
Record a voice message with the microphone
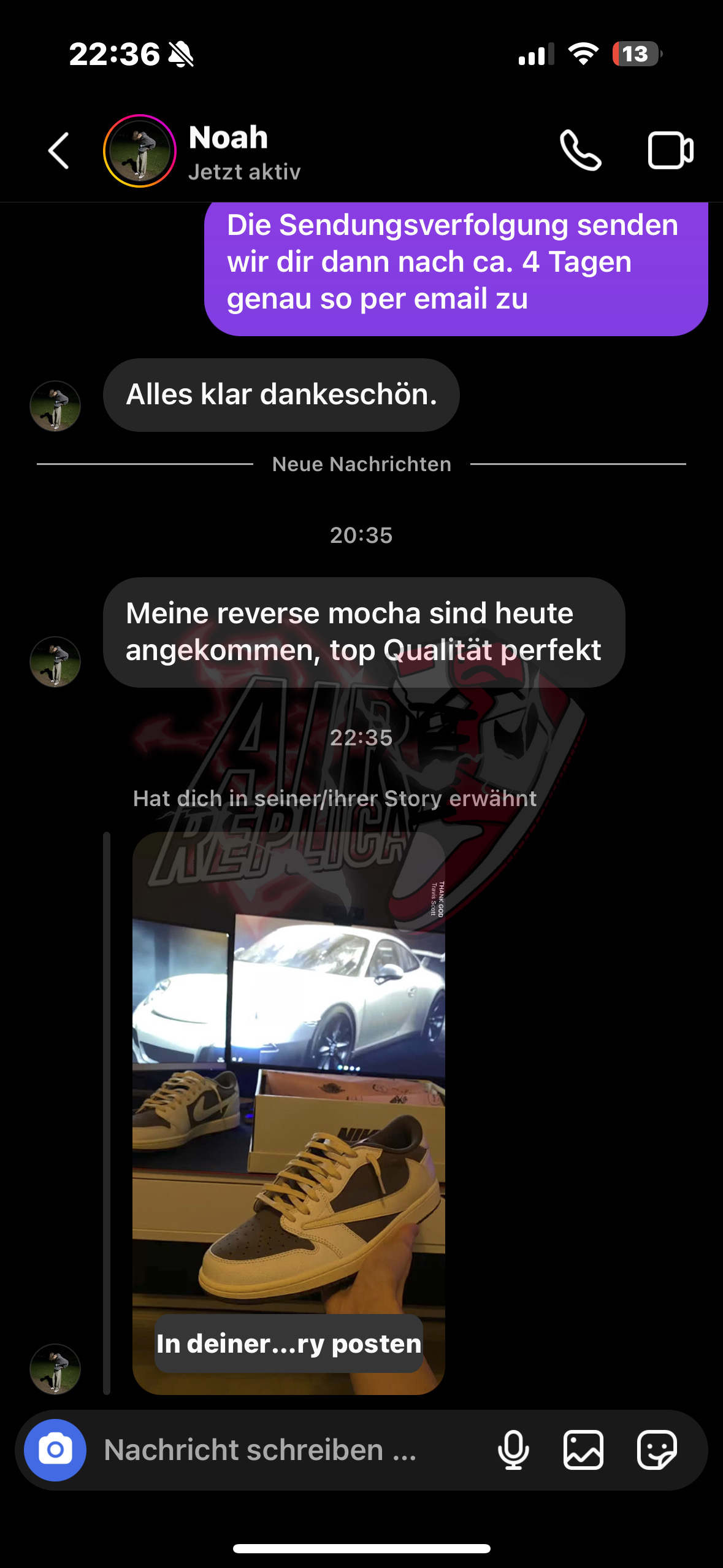pyautogui.click(x=513, y=1450)
